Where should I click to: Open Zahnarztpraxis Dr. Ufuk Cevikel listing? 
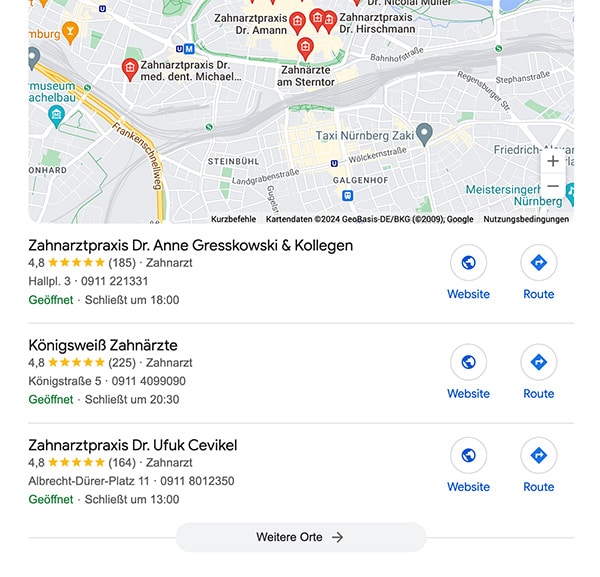(x=132, y=445)
